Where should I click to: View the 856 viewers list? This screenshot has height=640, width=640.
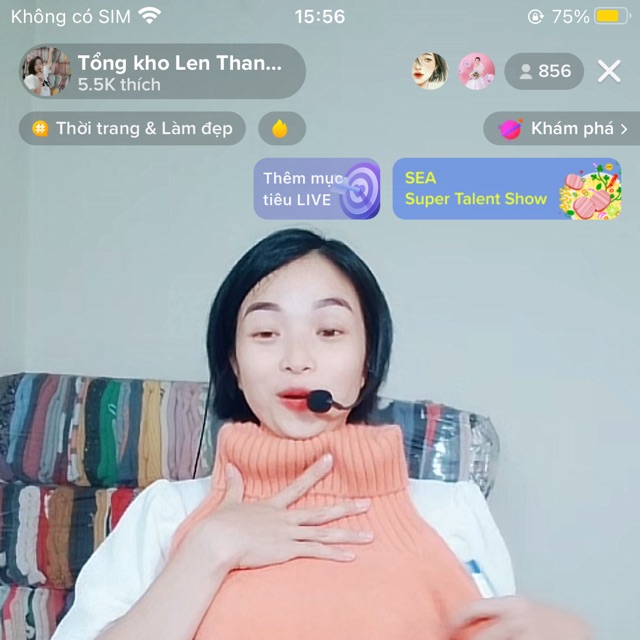tap(543, 71)
